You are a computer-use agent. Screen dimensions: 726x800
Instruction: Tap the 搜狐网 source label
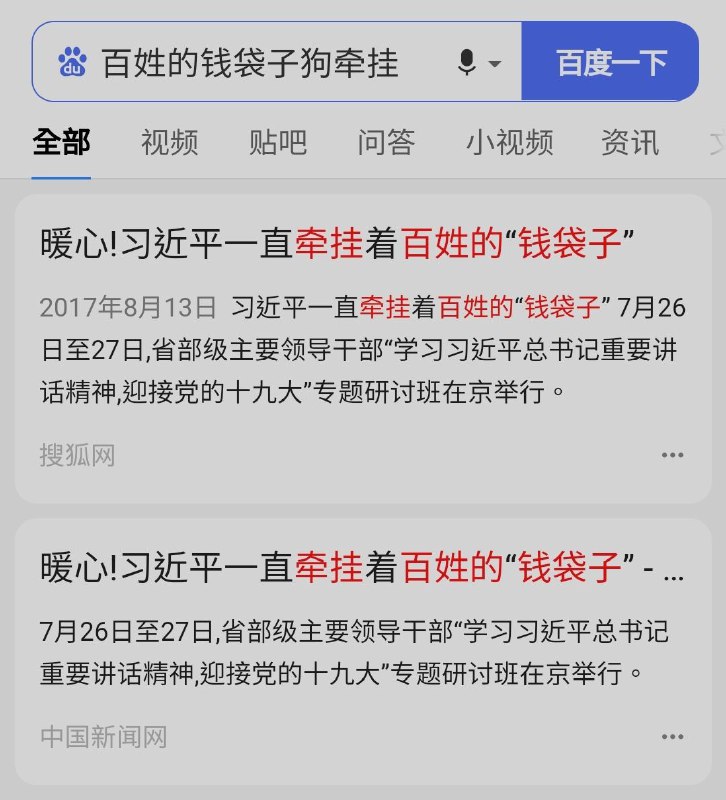coord(77,455)
